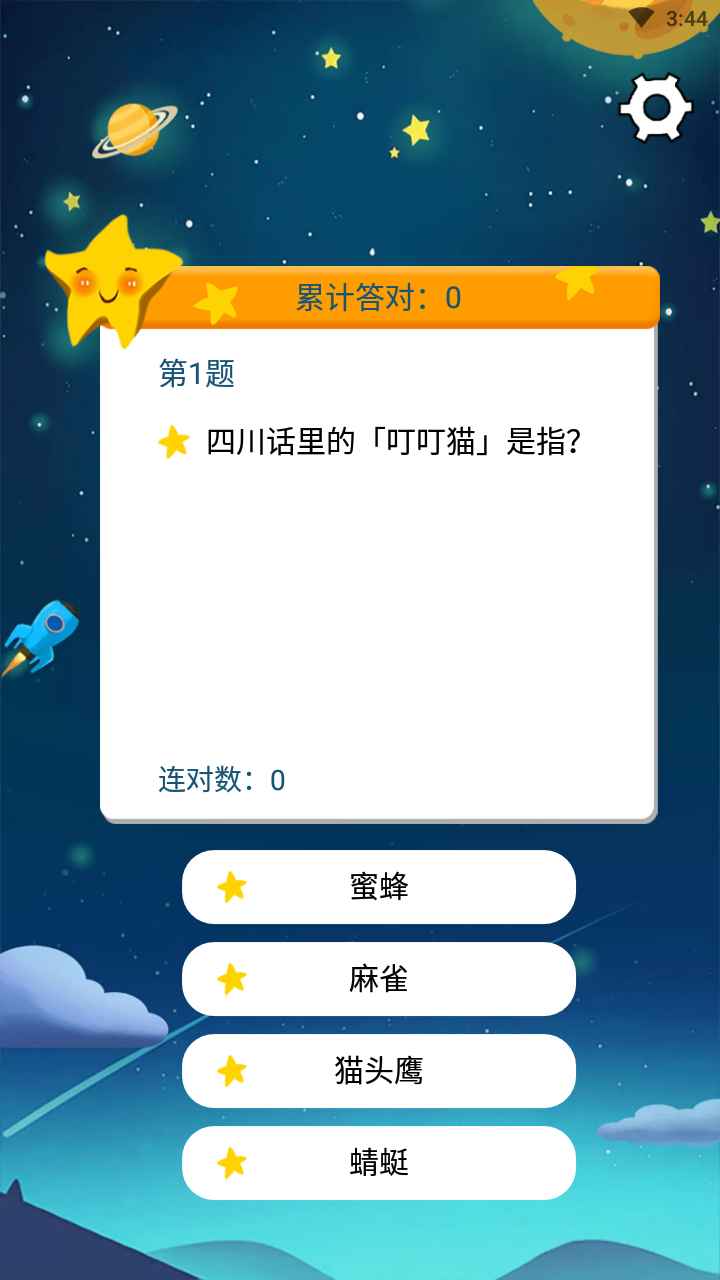Tap the signal indicator in the status bar
This screenshot has height=1280, width=720.
coord(644,15)
